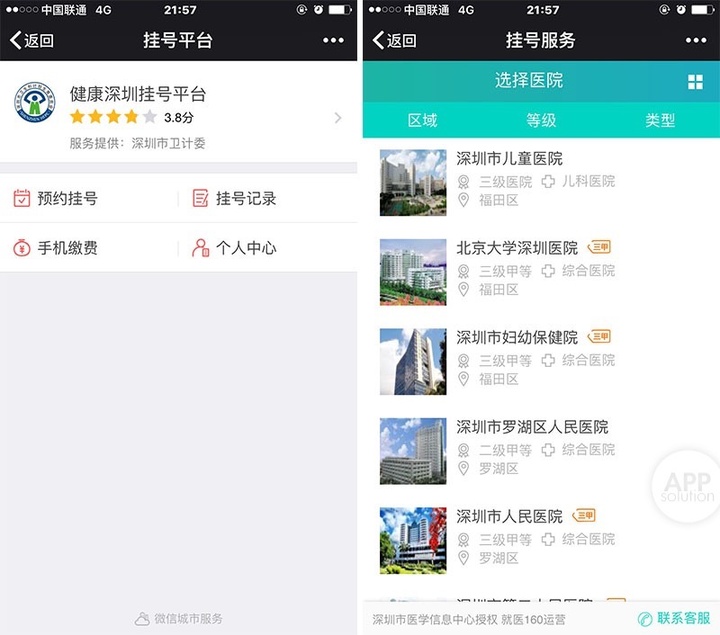Select 深圳市妇幼保健院
This screenshot has height=635, width=720.
[517, 337]
